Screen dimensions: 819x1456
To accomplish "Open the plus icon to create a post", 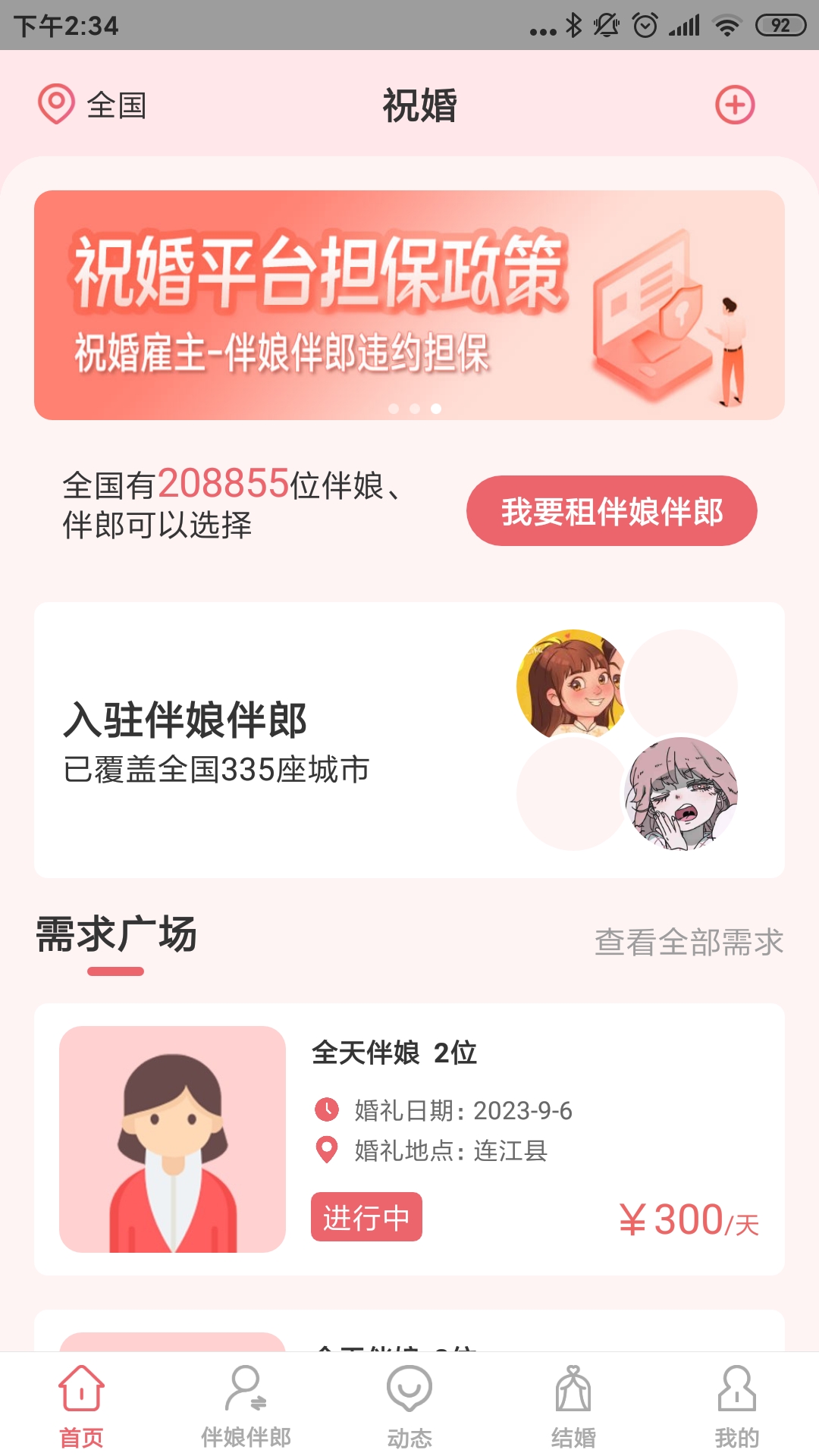I will point(735,106).
